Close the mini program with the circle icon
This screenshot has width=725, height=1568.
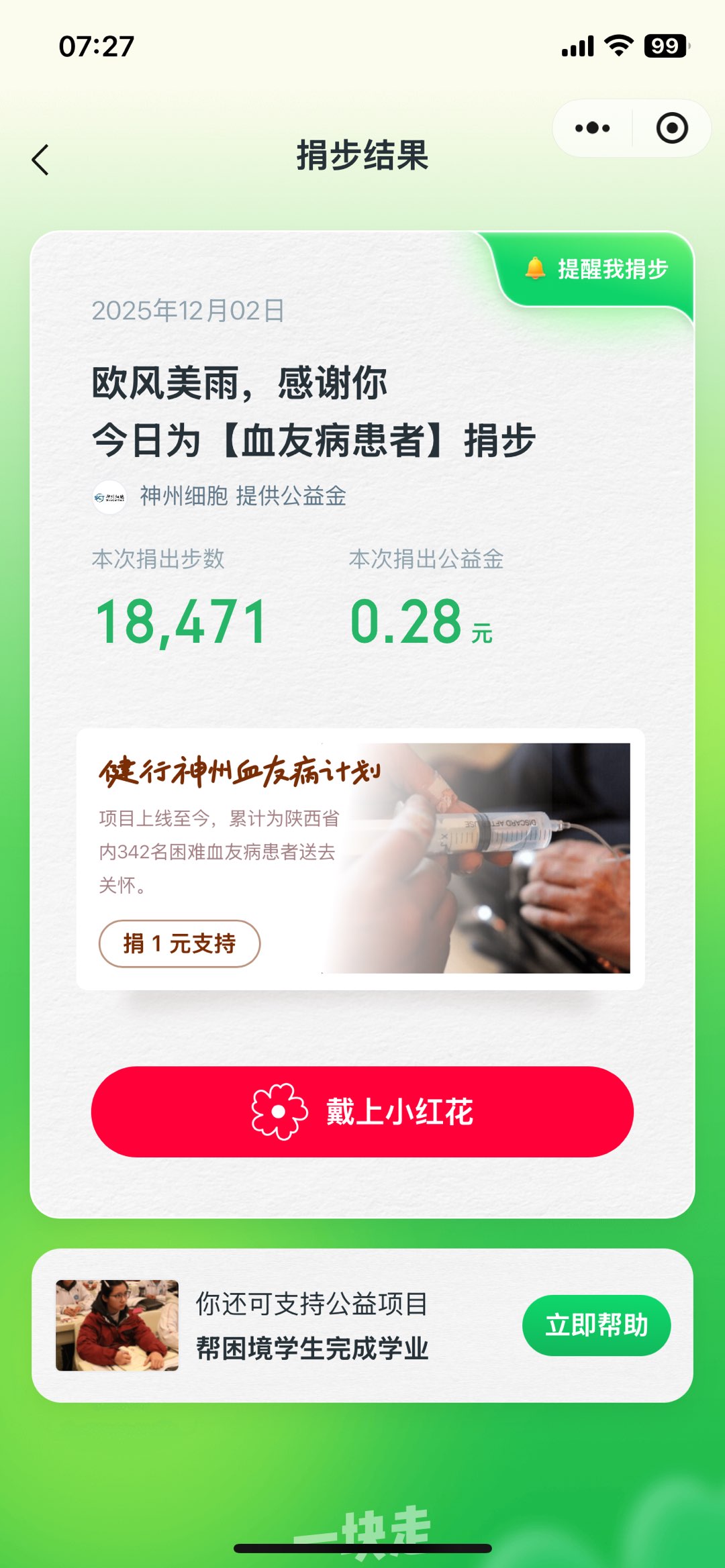coord(671,128)
